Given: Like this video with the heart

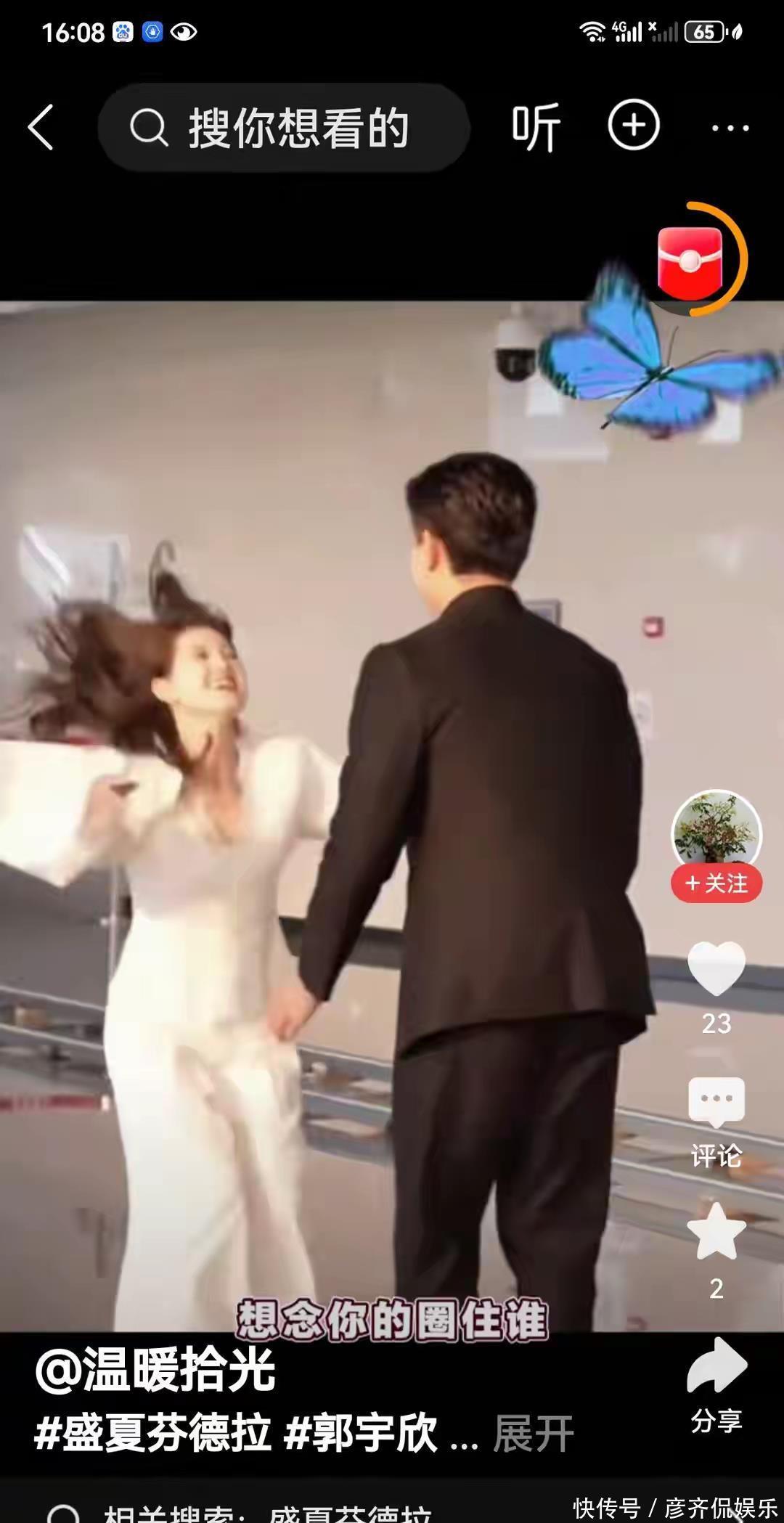Looking at the screenshot, I should point(716,969).
